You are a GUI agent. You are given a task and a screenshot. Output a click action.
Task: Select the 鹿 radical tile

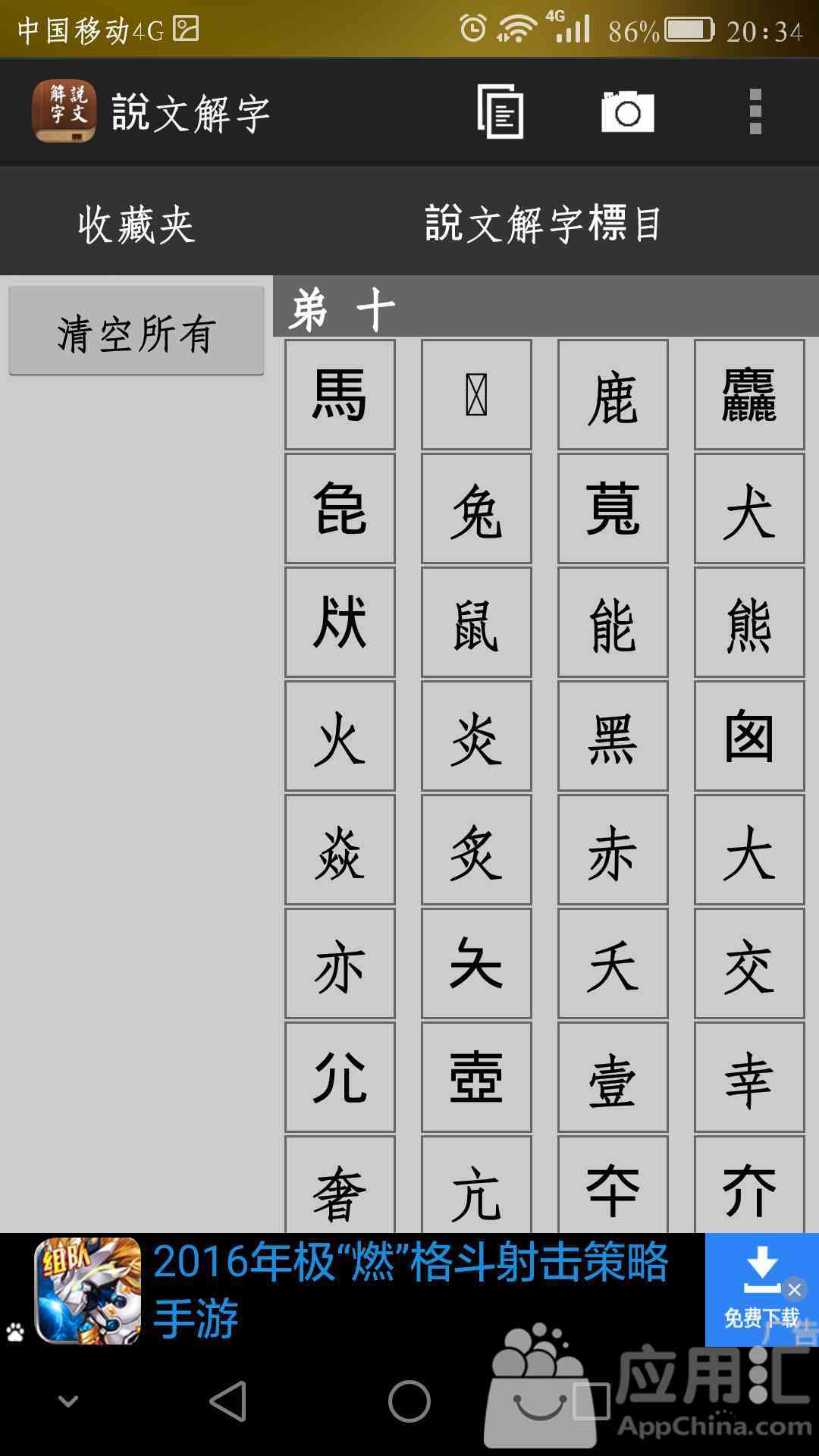(613, 394)
